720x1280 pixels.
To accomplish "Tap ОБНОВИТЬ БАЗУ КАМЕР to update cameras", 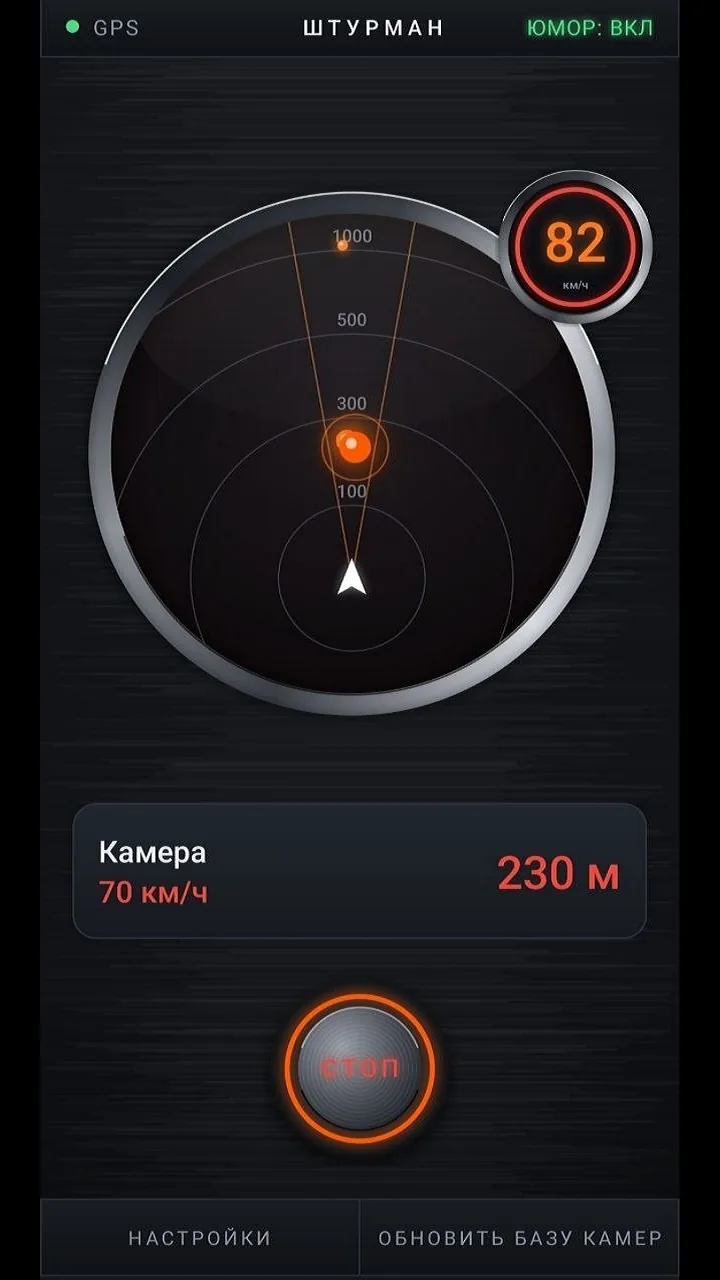I will click(520, 1238).
